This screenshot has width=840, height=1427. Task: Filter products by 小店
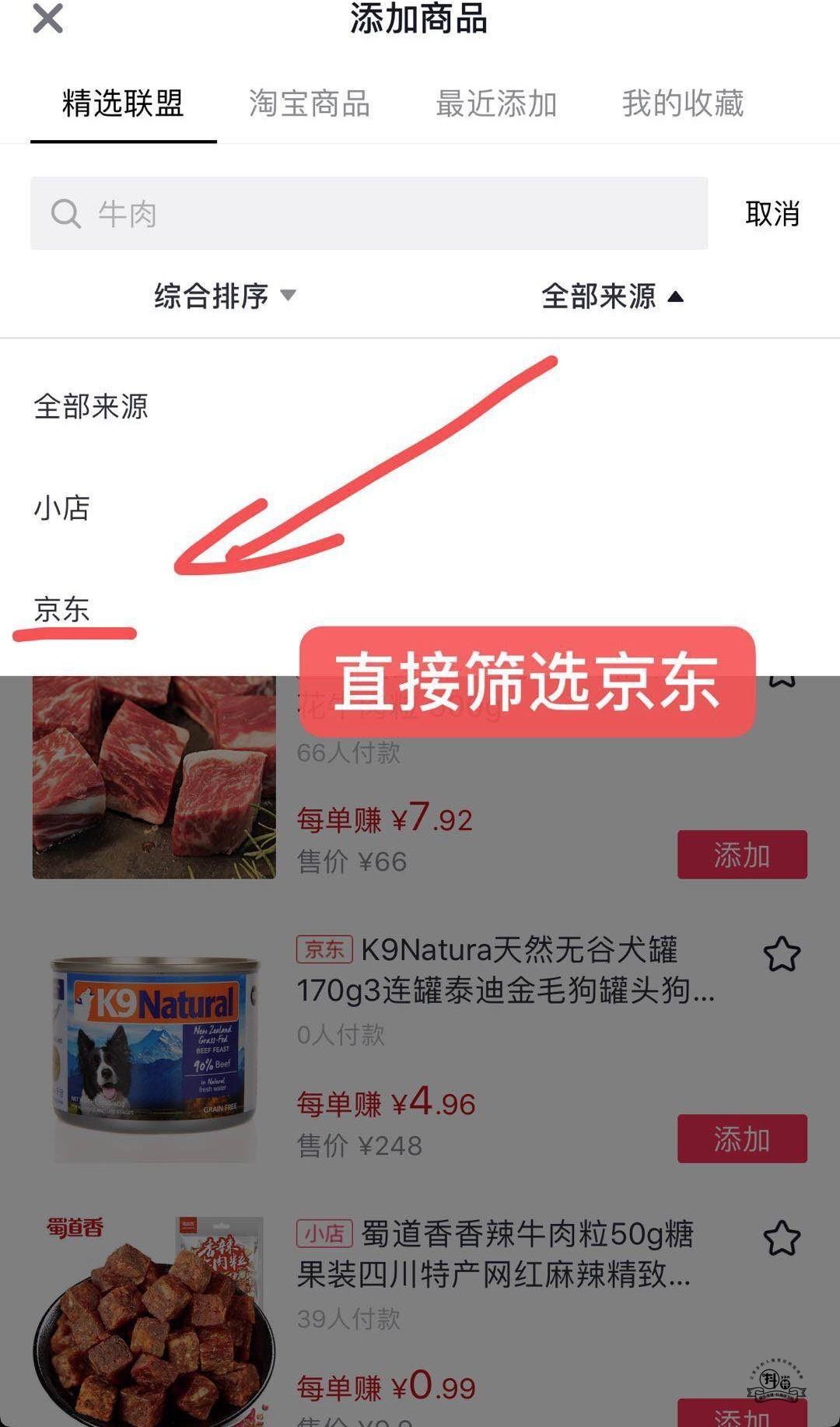coord(62,508)
